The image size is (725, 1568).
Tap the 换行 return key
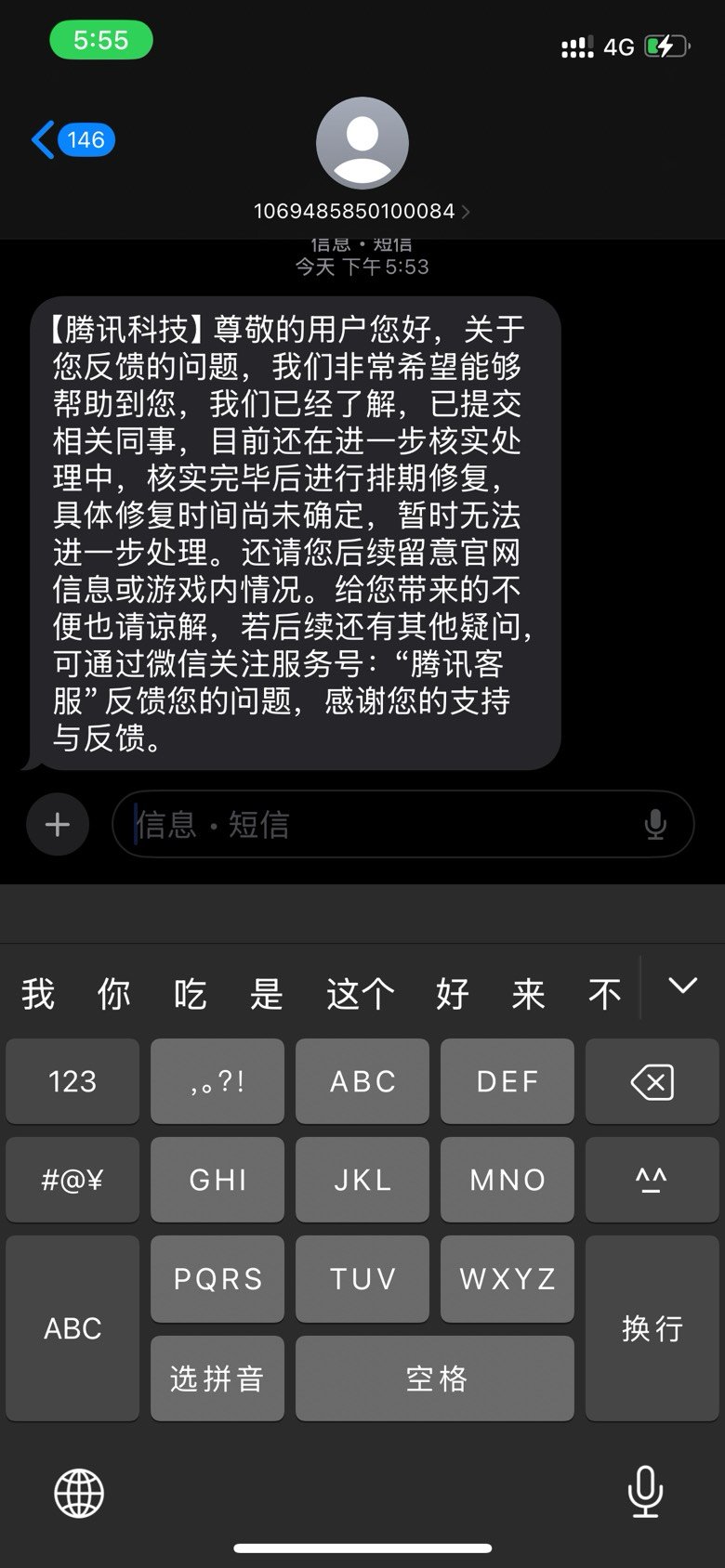point(652,1328)
